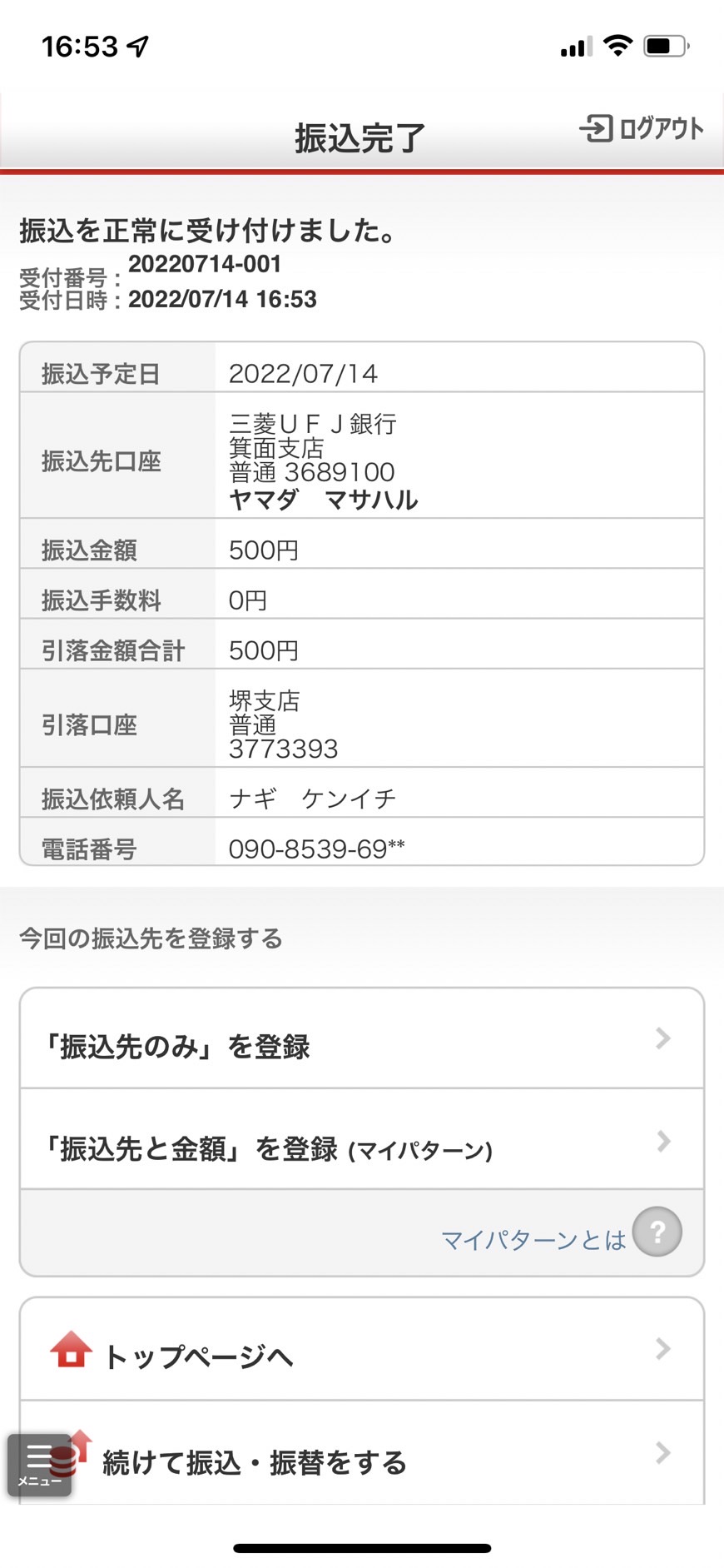Select 「振込先と金額」を登録 (マイパターン)

click(362, 1140)
